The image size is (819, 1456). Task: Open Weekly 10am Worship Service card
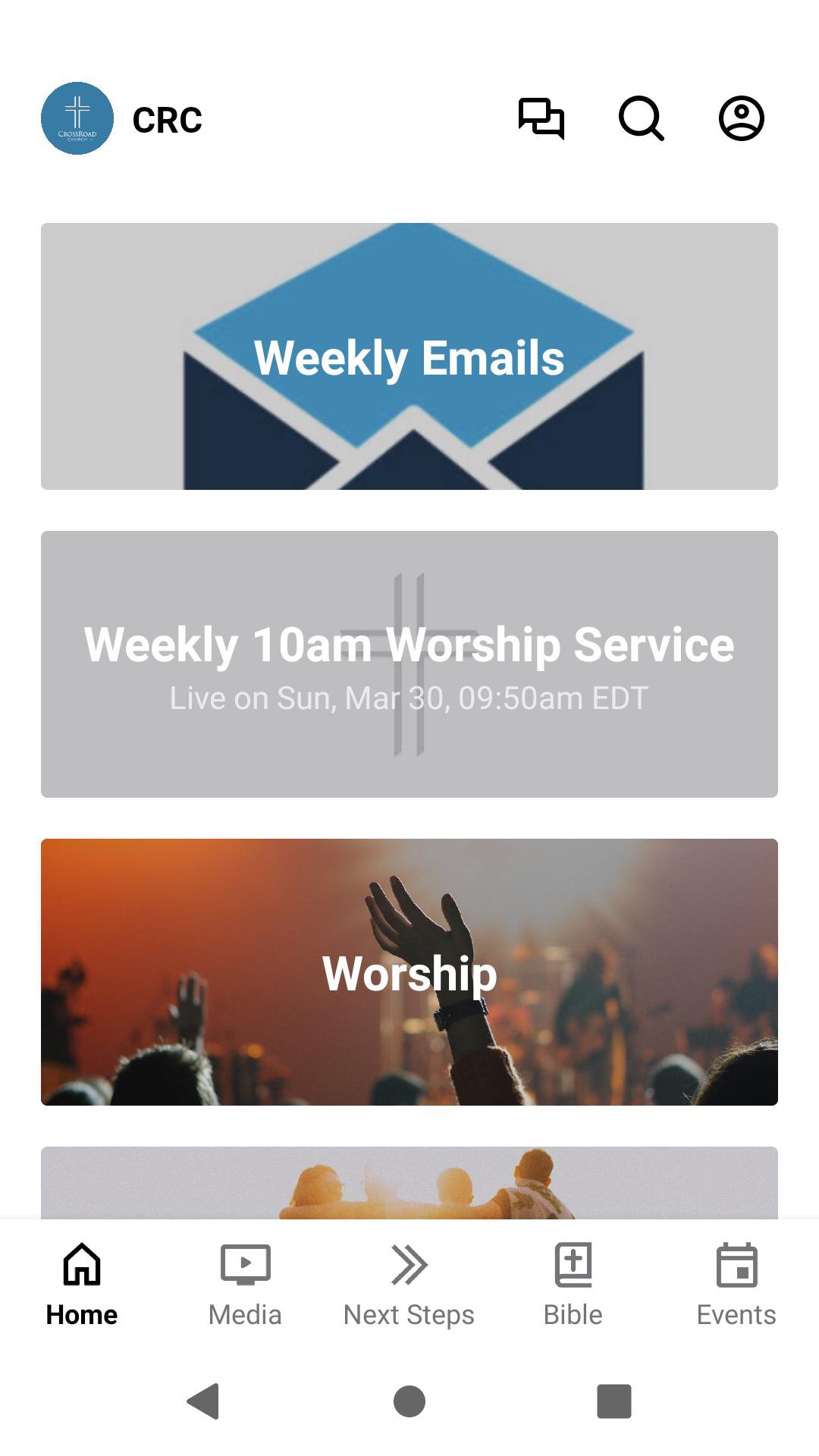point(409,664)
